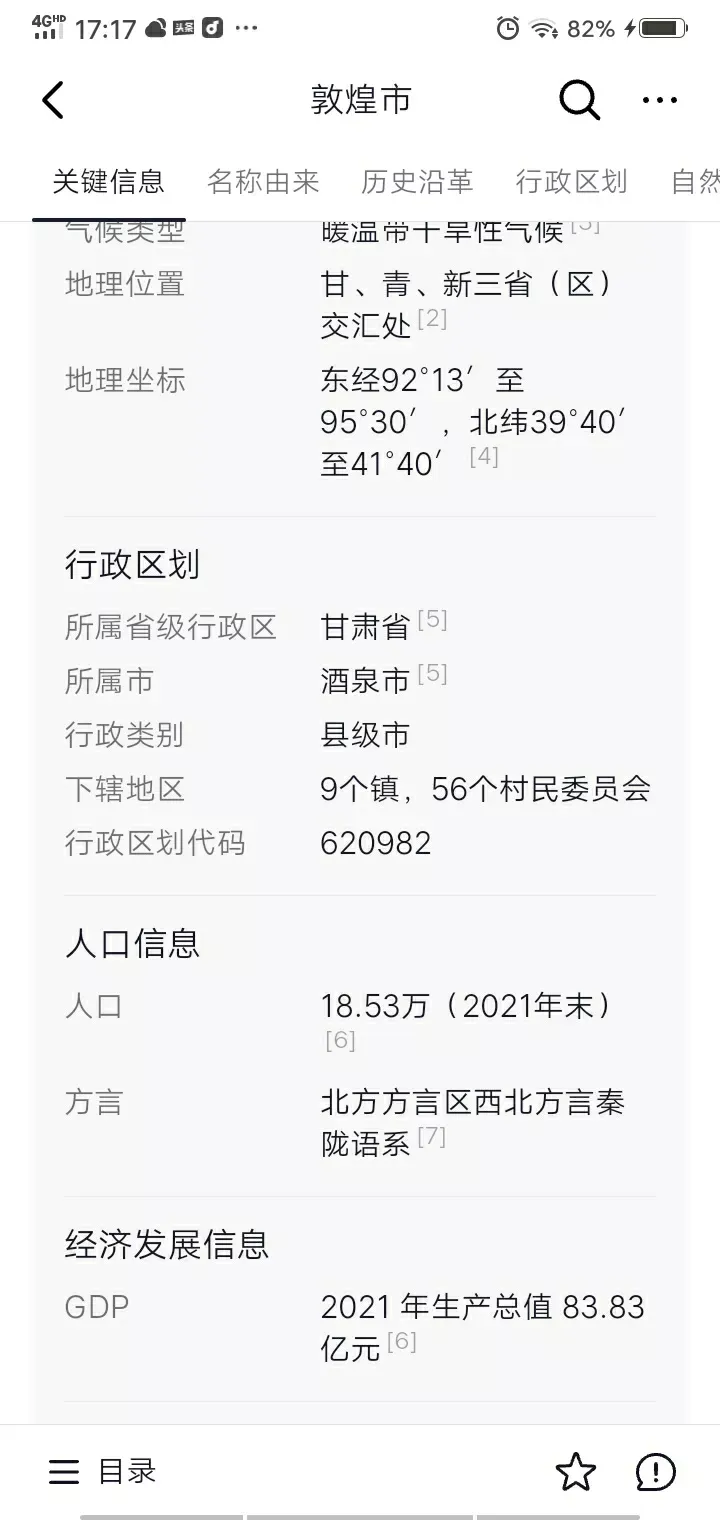
Task: Tap citation [7] after 陇语系
Action: click(x=434, y=1137)
